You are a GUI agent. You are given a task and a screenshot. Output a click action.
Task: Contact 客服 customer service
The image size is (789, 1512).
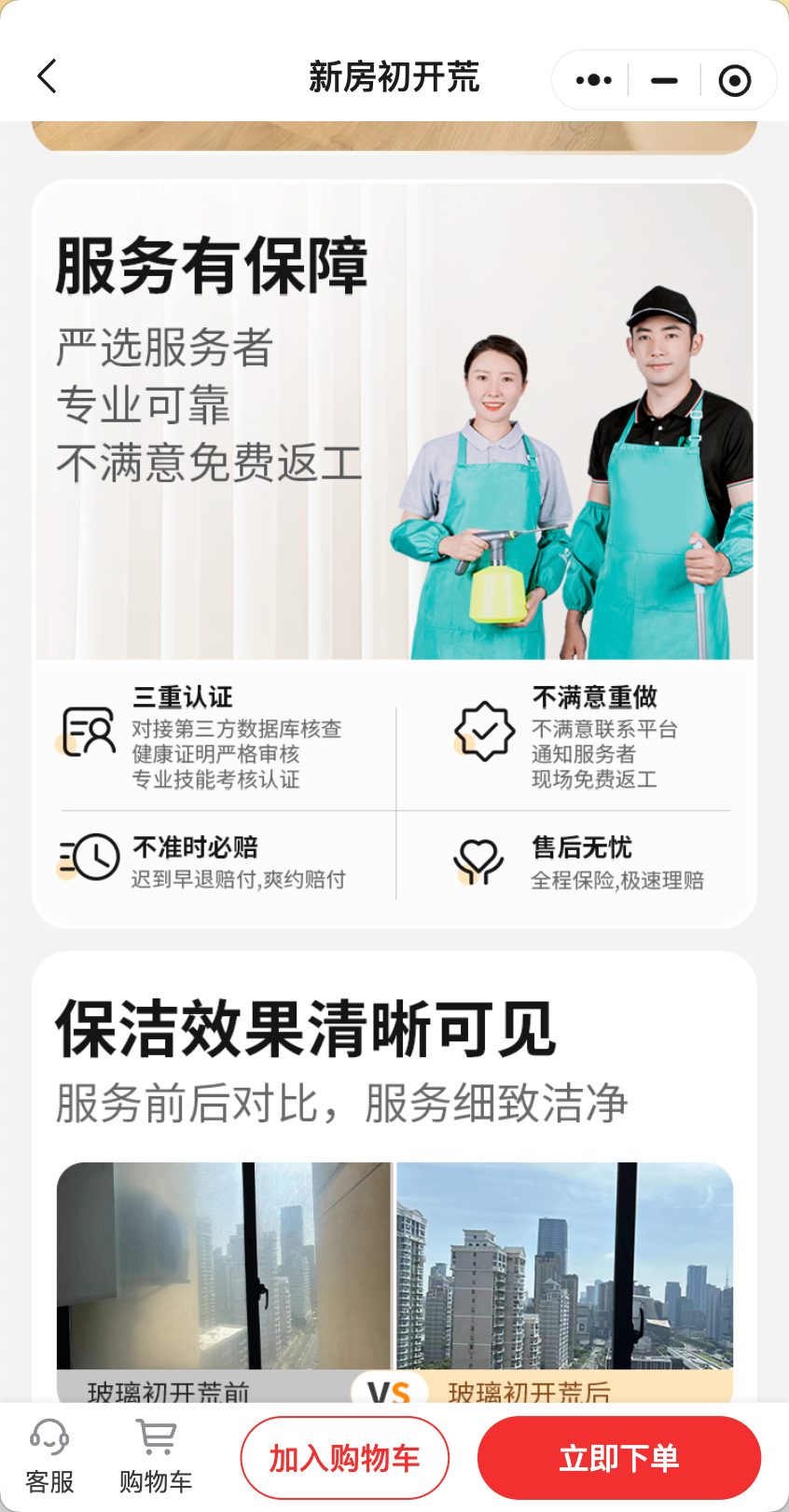(49, 1456)
